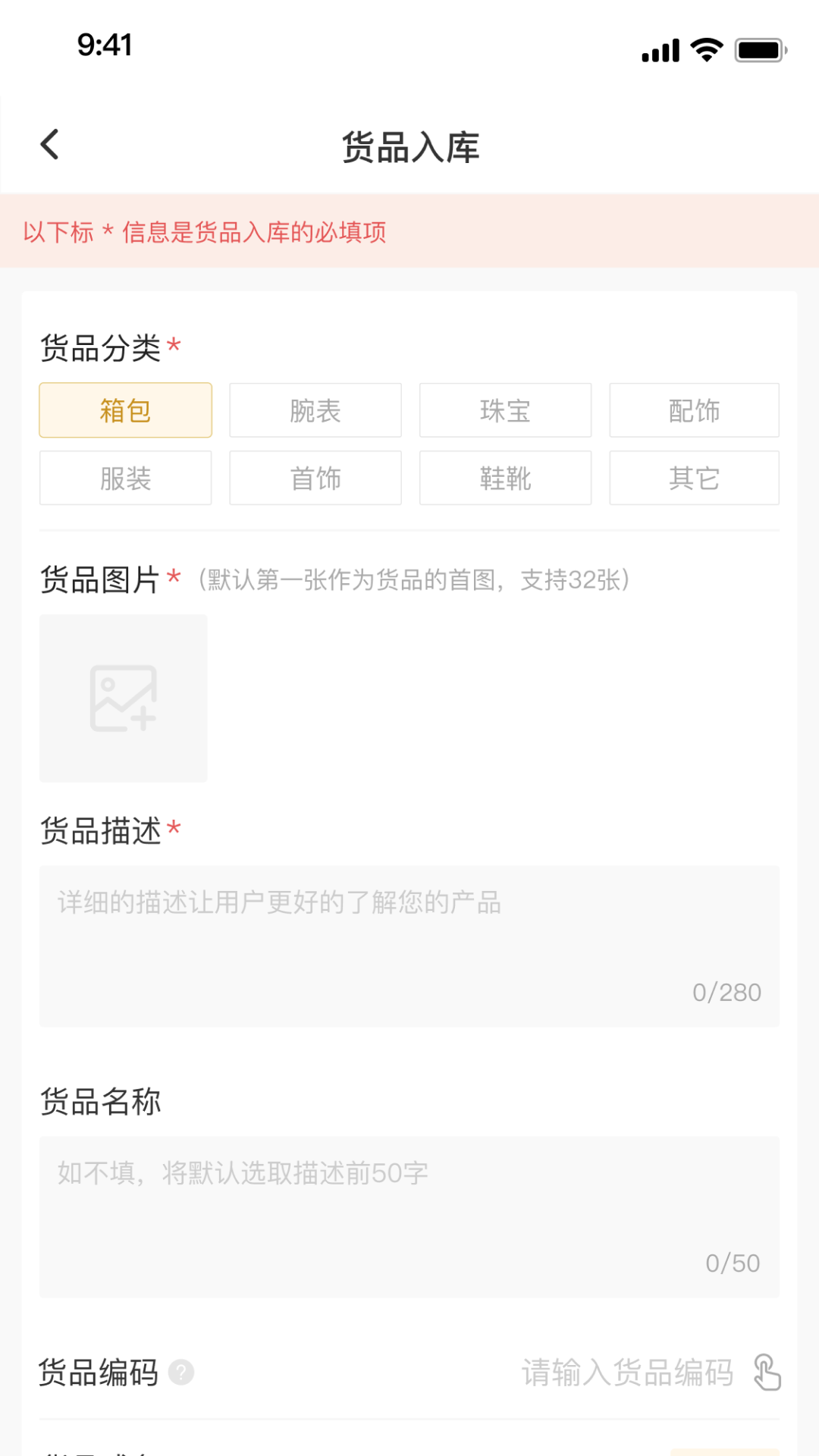
Task: Tap the red required-fields notice banner
Action: tap(409, 232)
